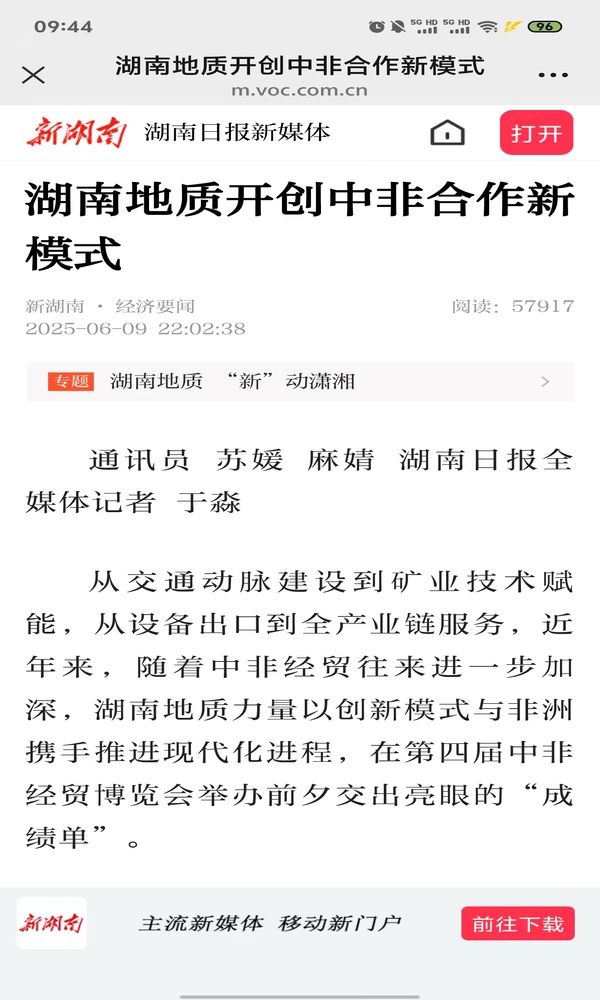Tap 前往下载 to download the app
The width and height of the screenshot is (600, 1000).
518,924
